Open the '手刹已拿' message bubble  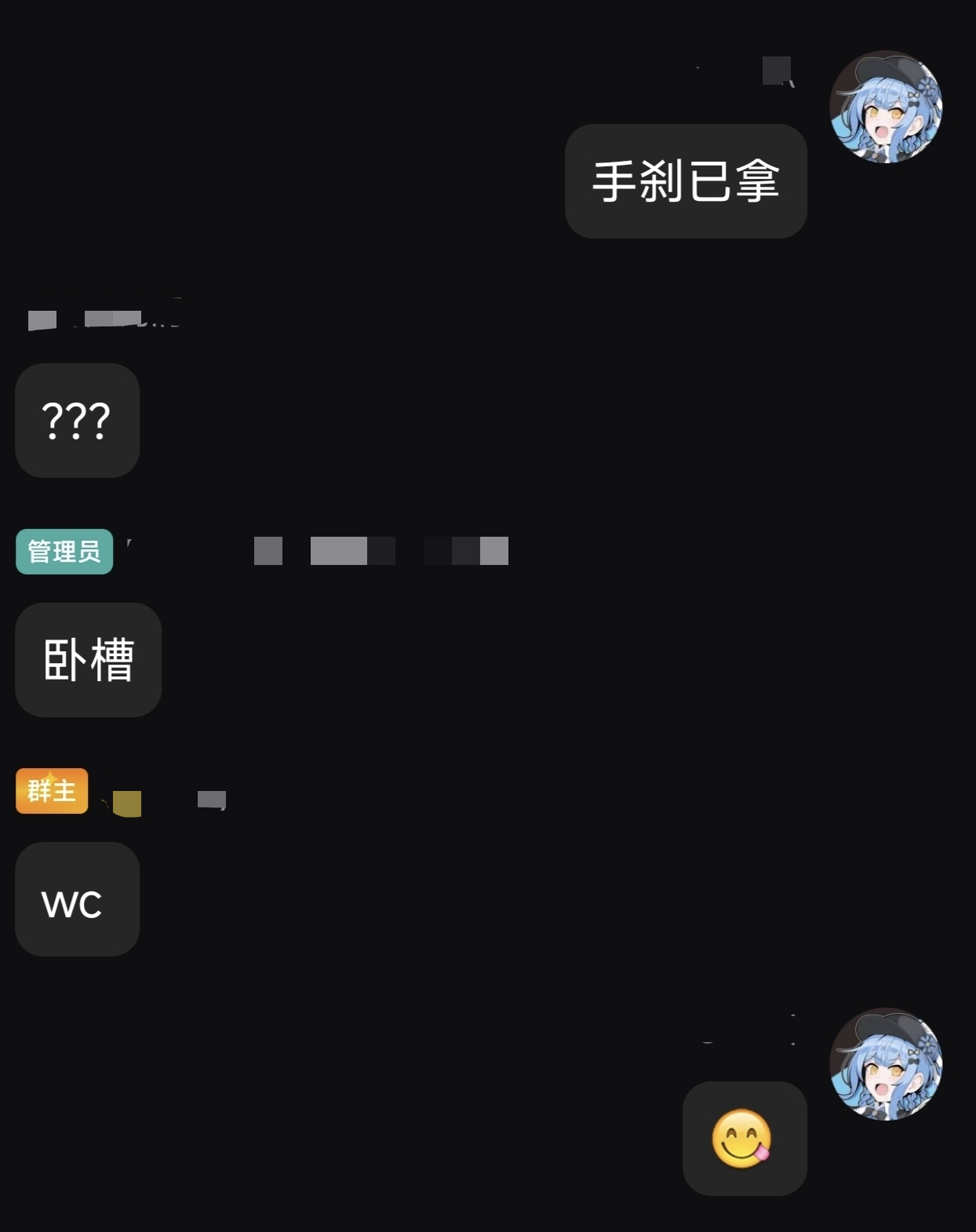click(x=686, y=180)
